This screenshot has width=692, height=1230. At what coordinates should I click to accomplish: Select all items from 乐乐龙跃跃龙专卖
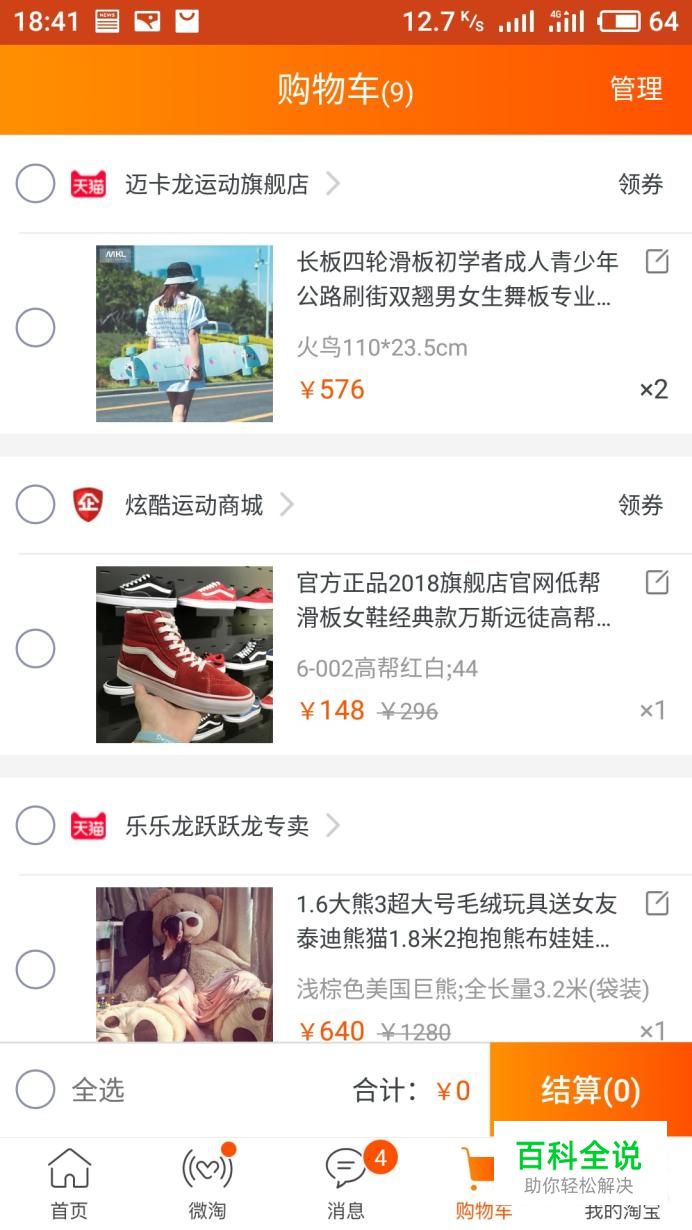(35, 826)
